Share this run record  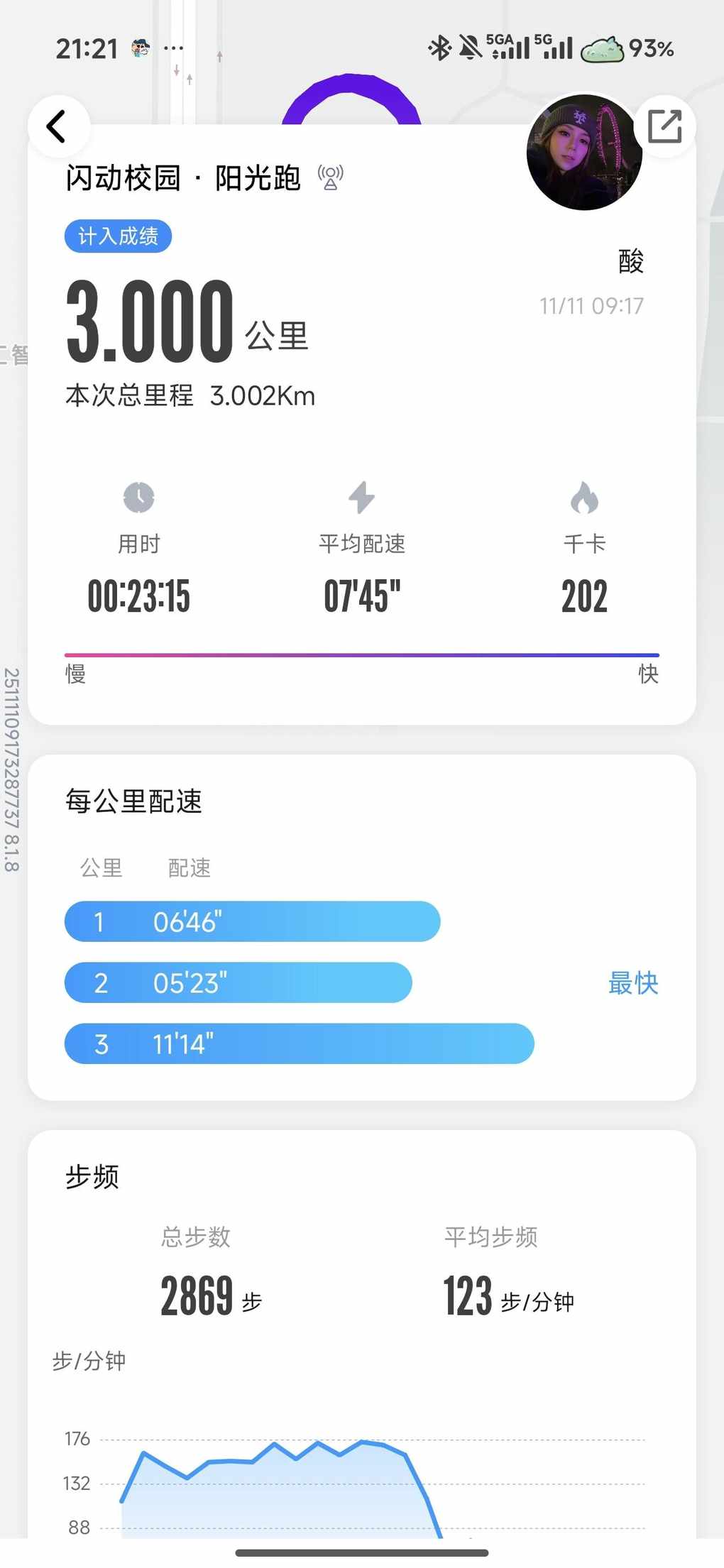pos(664,126)
